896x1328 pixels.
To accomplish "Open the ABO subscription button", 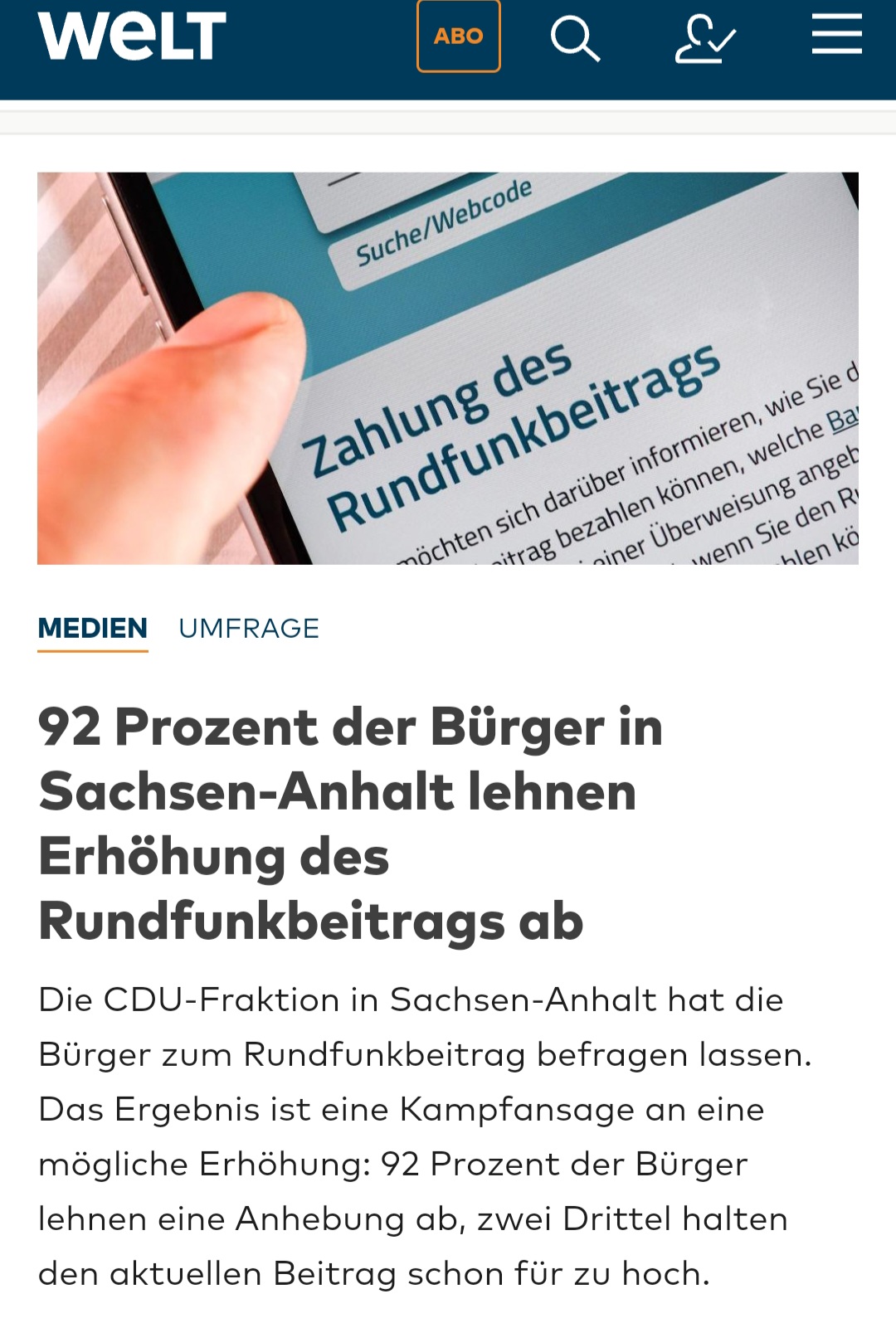I will (x=458, y=36).
